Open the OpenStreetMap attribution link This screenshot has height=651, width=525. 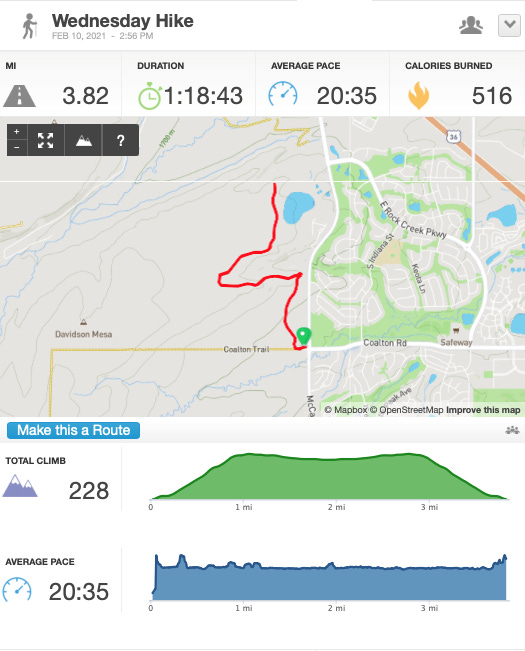407,410
